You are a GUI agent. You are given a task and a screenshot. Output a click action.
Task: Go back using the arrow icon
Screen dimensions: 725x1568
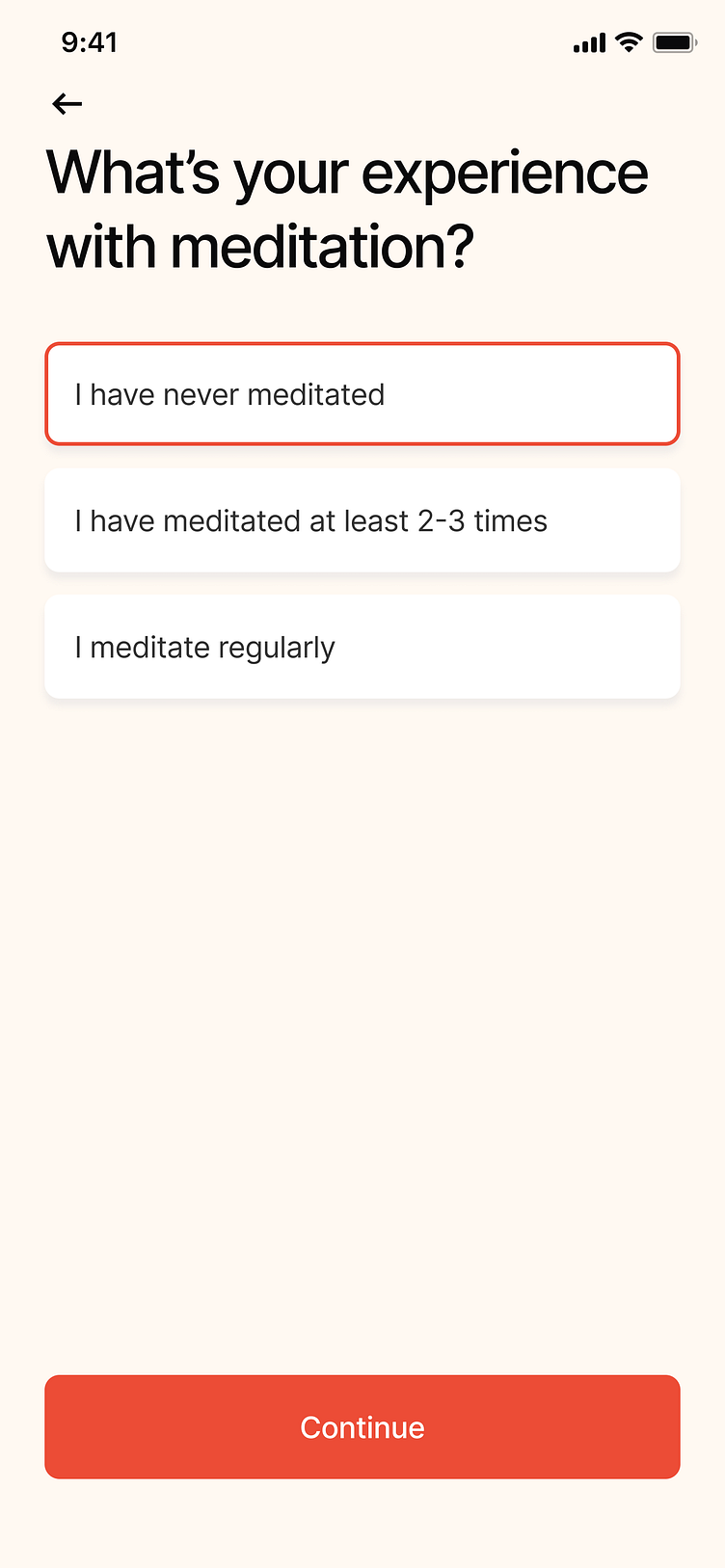(67, 104)
